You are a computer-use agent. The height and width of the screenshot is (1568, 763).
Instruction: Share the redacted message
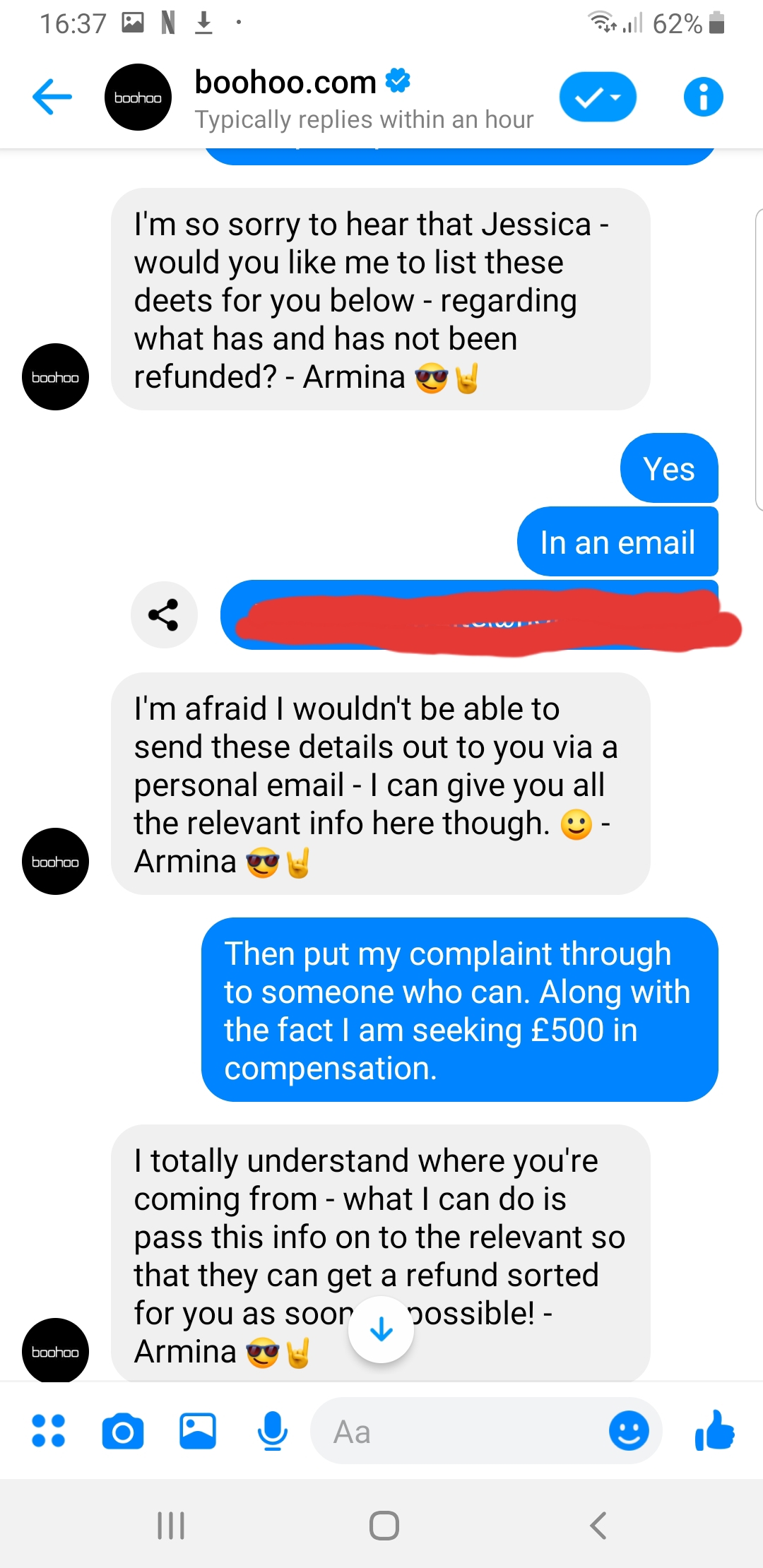point(164,614)
